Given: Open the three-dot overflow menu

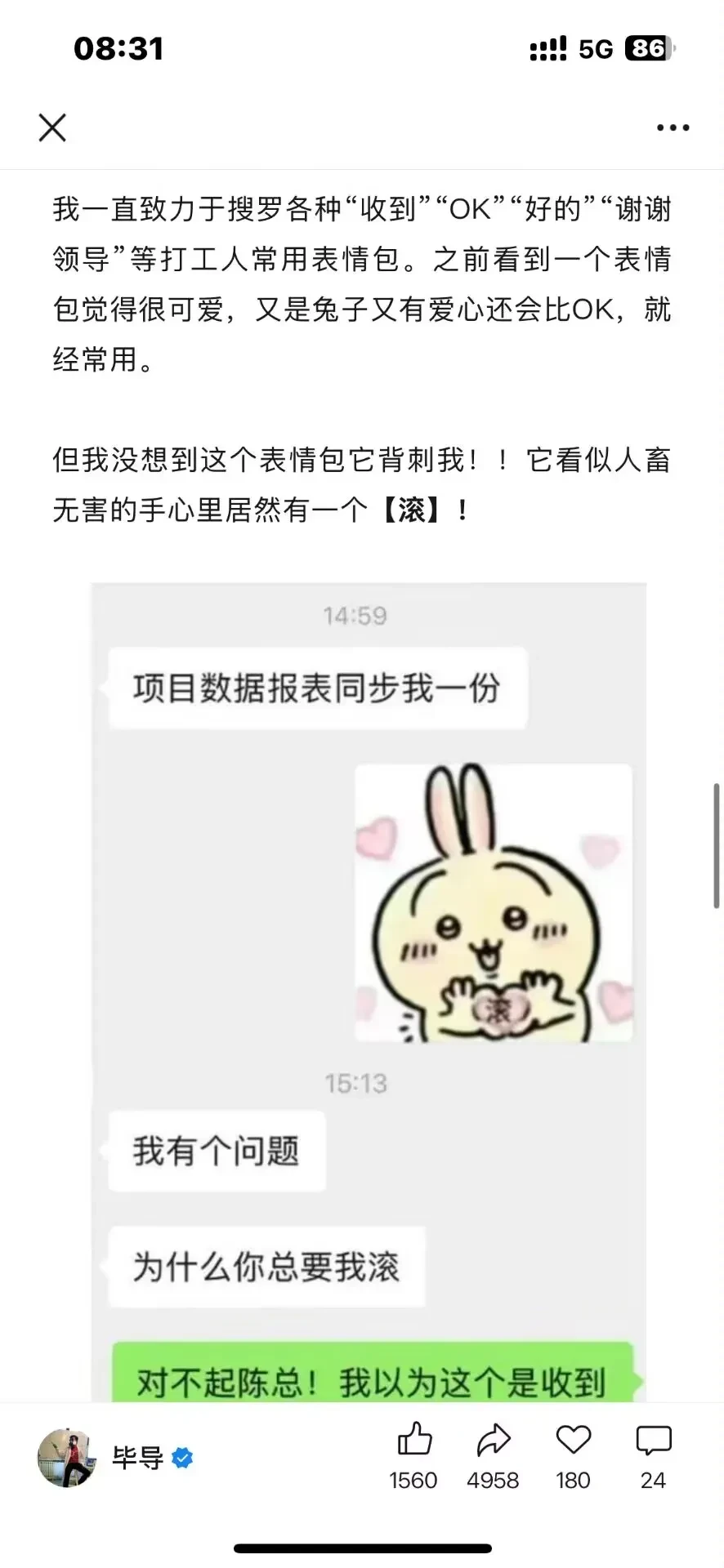Looking at the screenshot, I should [673, 127].
